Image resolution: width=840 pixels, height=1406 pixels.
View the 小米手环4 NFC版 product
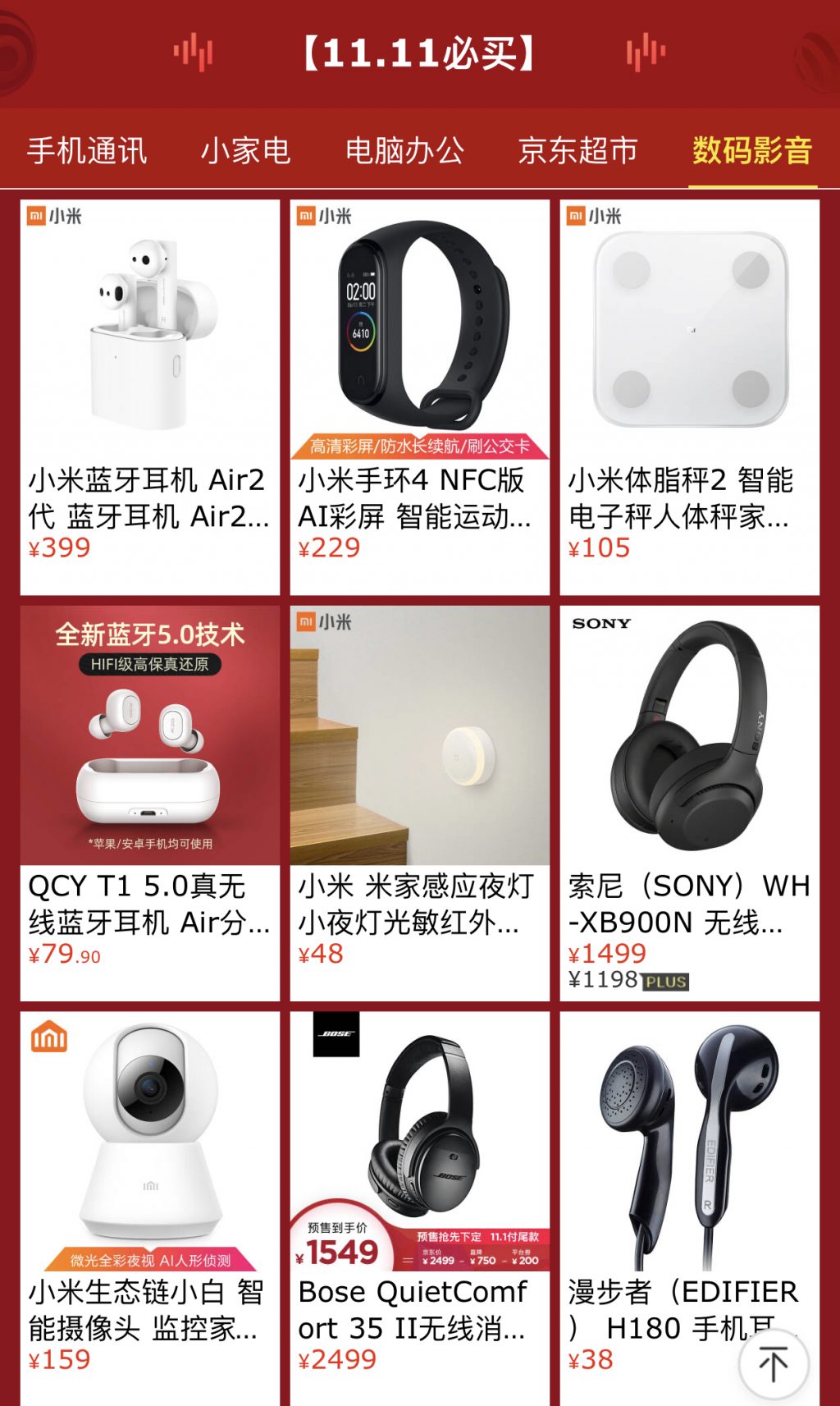click(x=420, y=397)
